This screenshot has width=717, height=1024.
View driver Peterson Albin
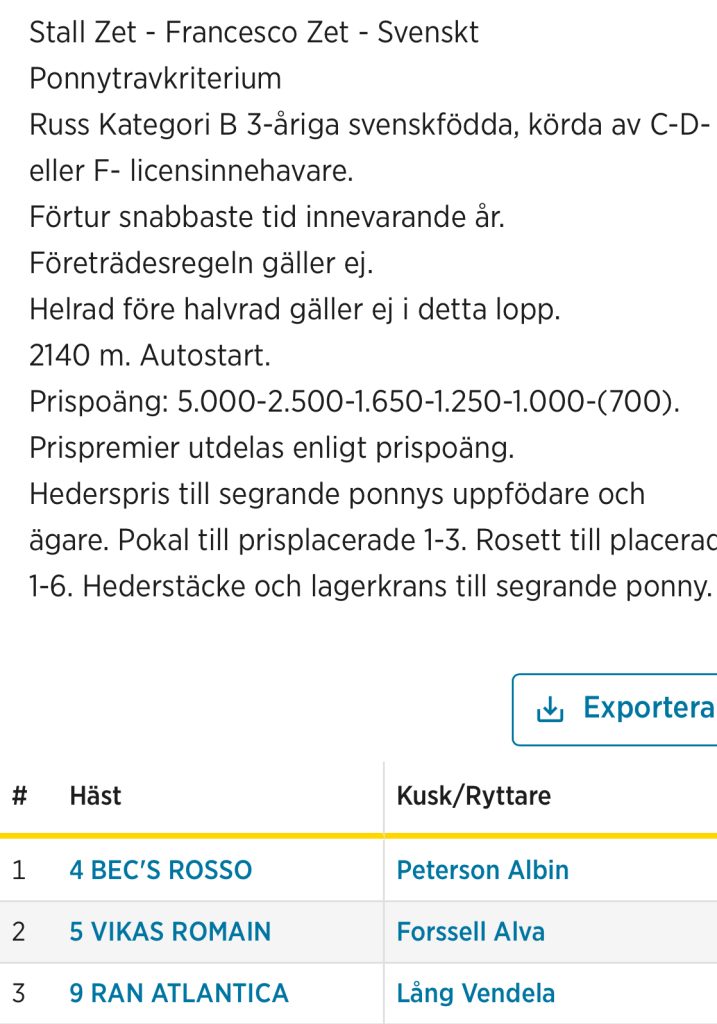click(483, 870)
